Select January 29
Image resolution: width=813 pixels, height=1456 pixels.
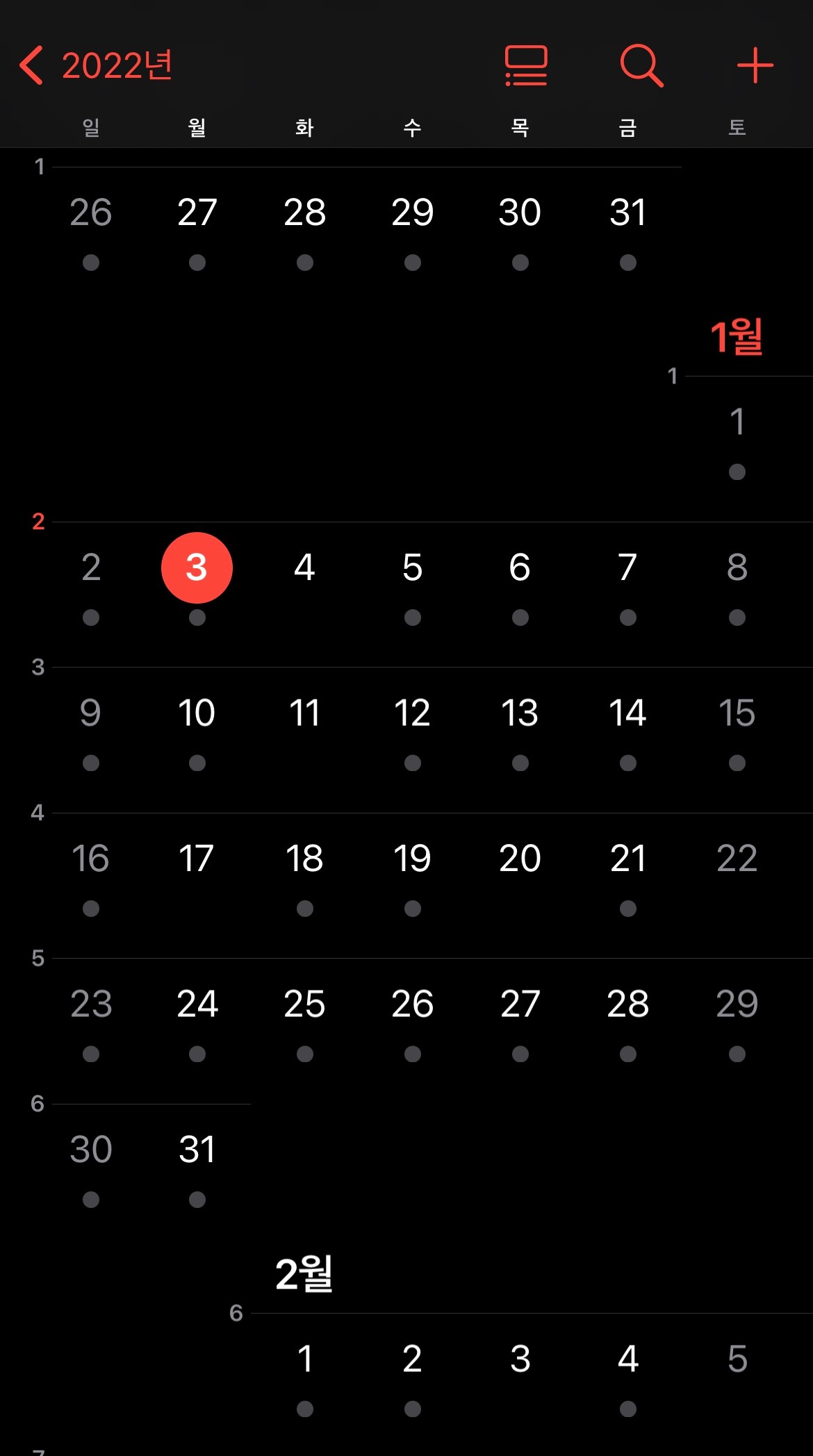pos(737,1004)
